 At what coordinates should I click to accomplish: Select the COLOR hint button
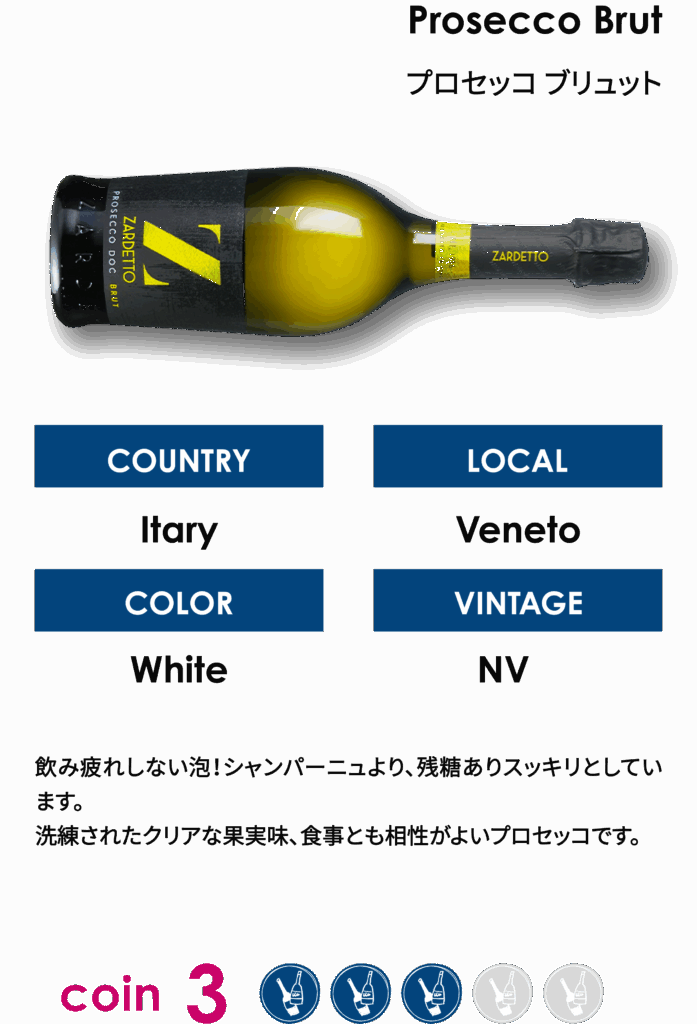click(x=179, y=601)
